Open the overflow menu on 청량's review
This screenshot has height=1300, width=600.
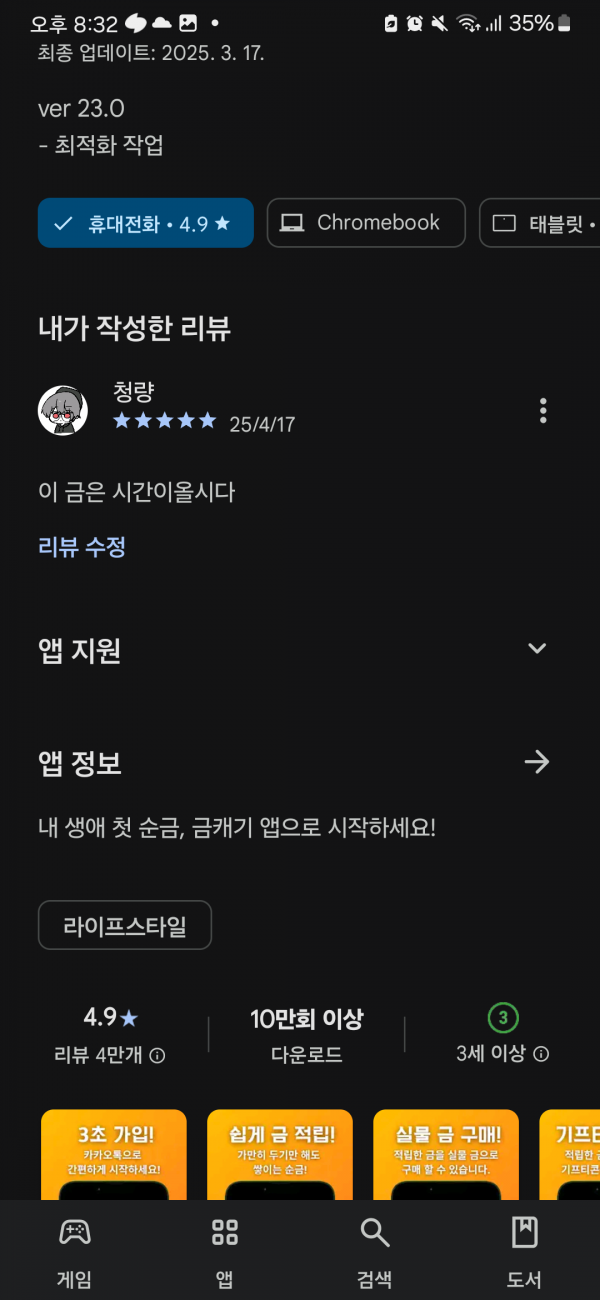543,410
